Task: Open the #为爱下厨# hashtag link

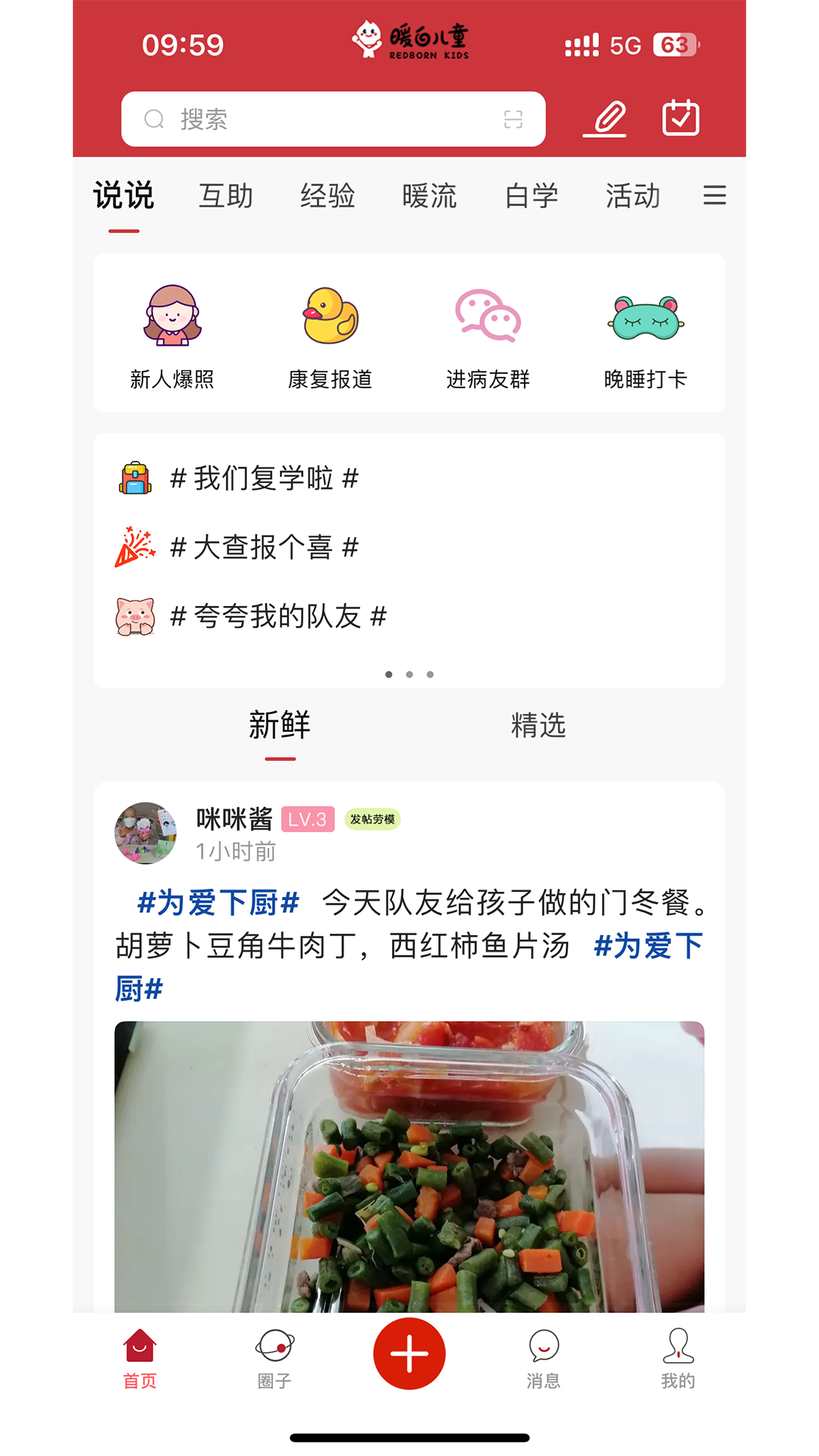Action: pyautogui.click(x=217, y=902)
